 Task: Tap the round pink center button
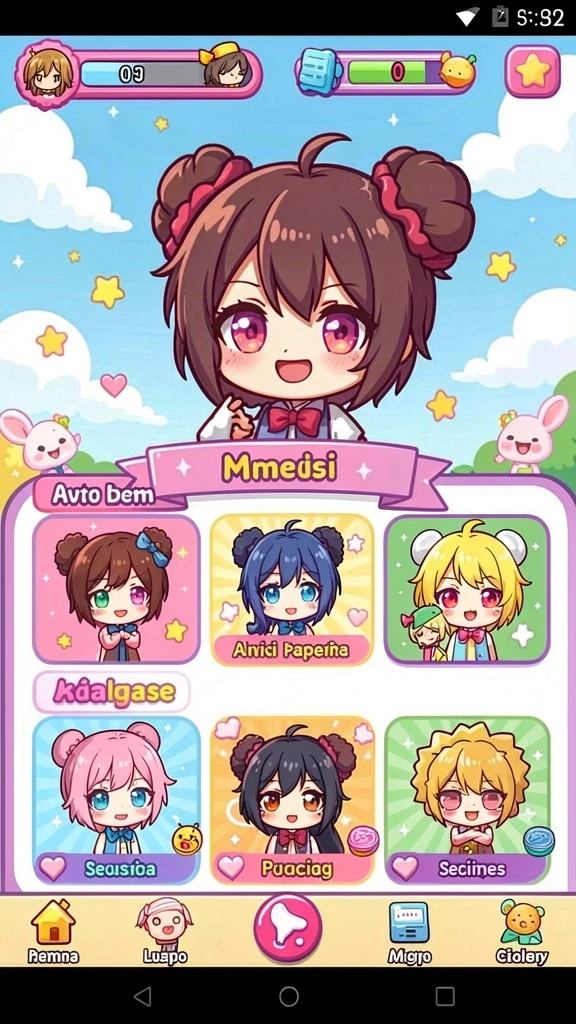click(287, 928)
